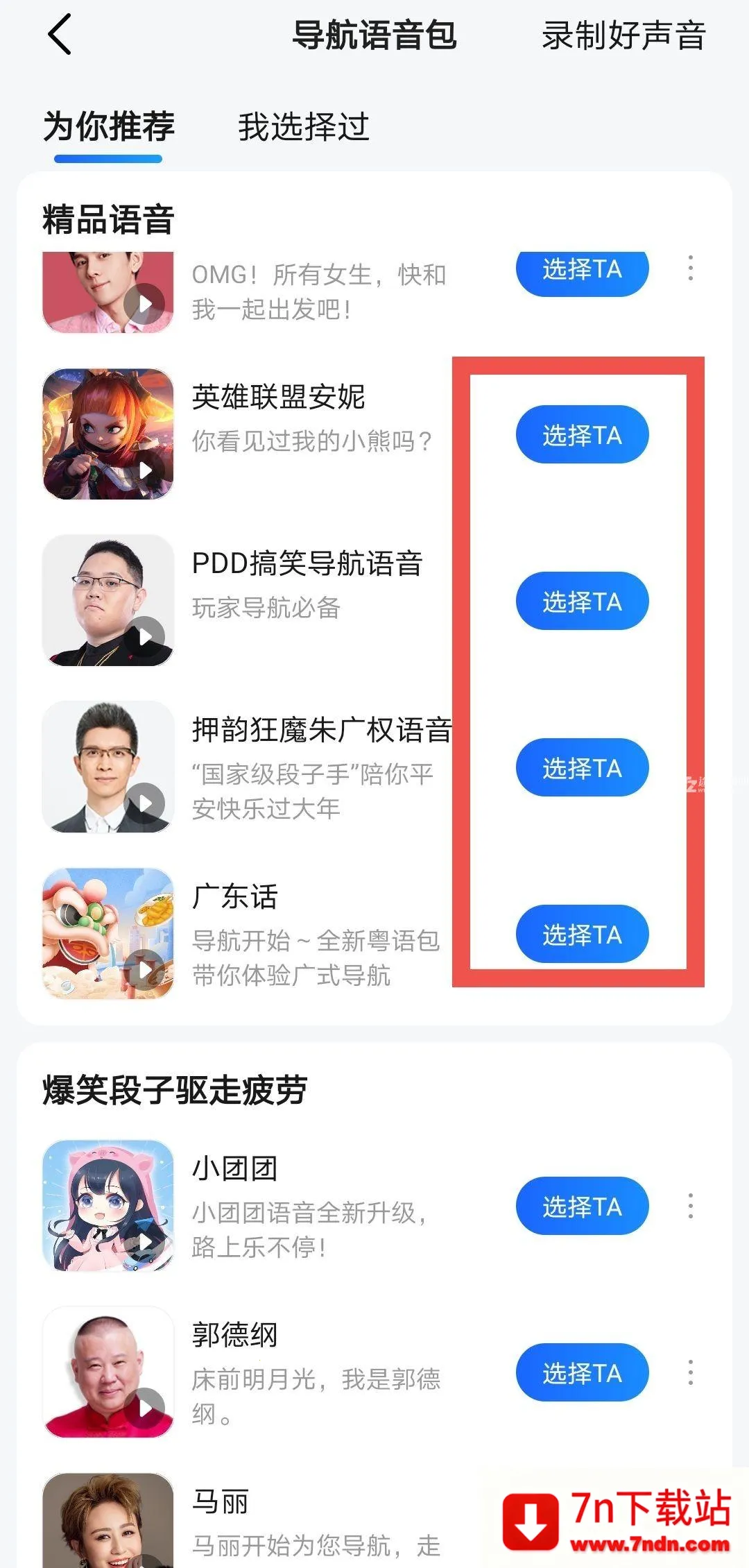This screenshot has width=749, height=1568.
Task: Open more options for 郭德纲
Action: coord(690,1373)
